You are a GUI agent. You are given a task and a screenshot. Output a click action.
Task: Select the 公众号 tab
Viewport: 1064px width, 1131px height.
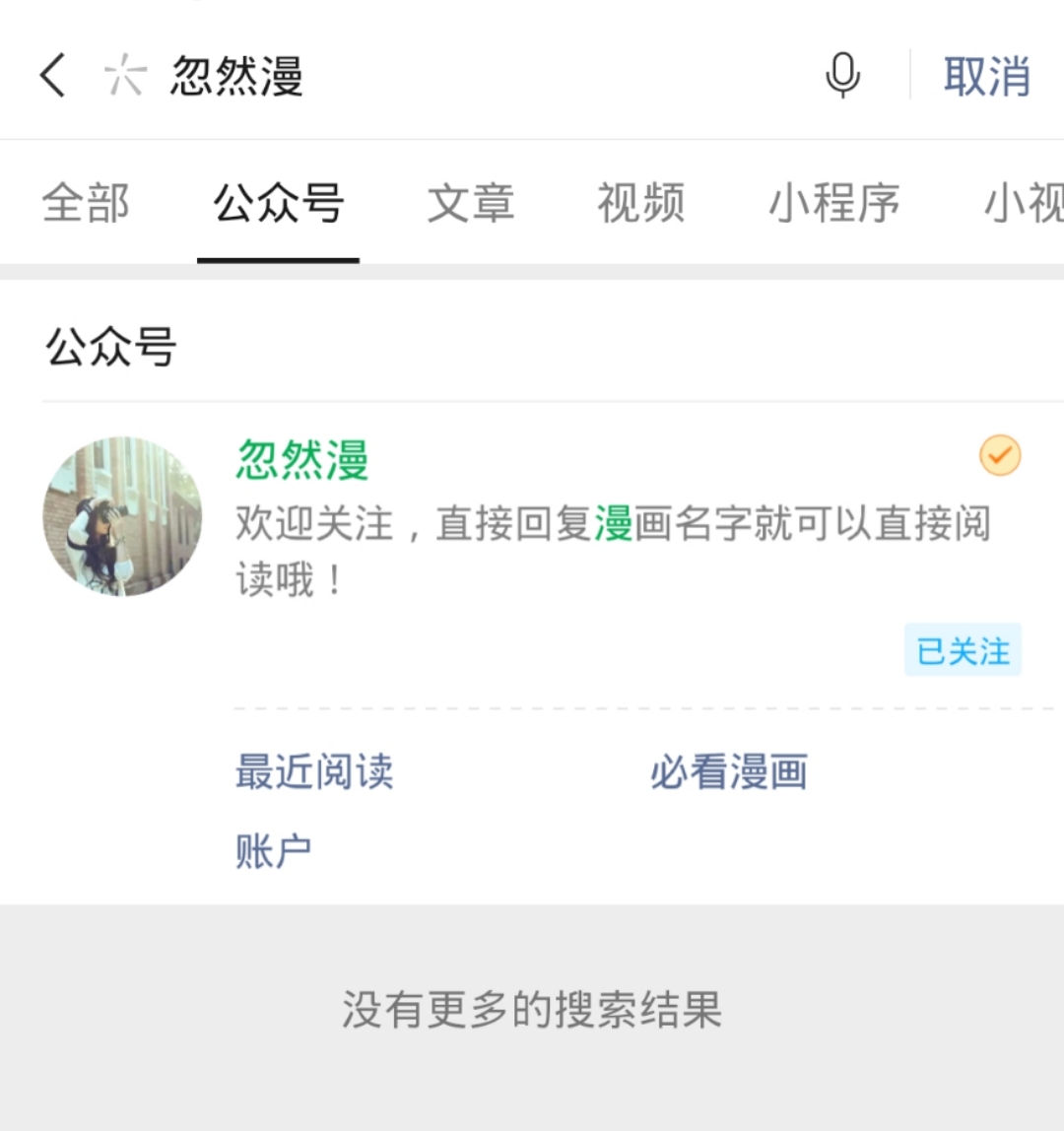coord(278,204)
